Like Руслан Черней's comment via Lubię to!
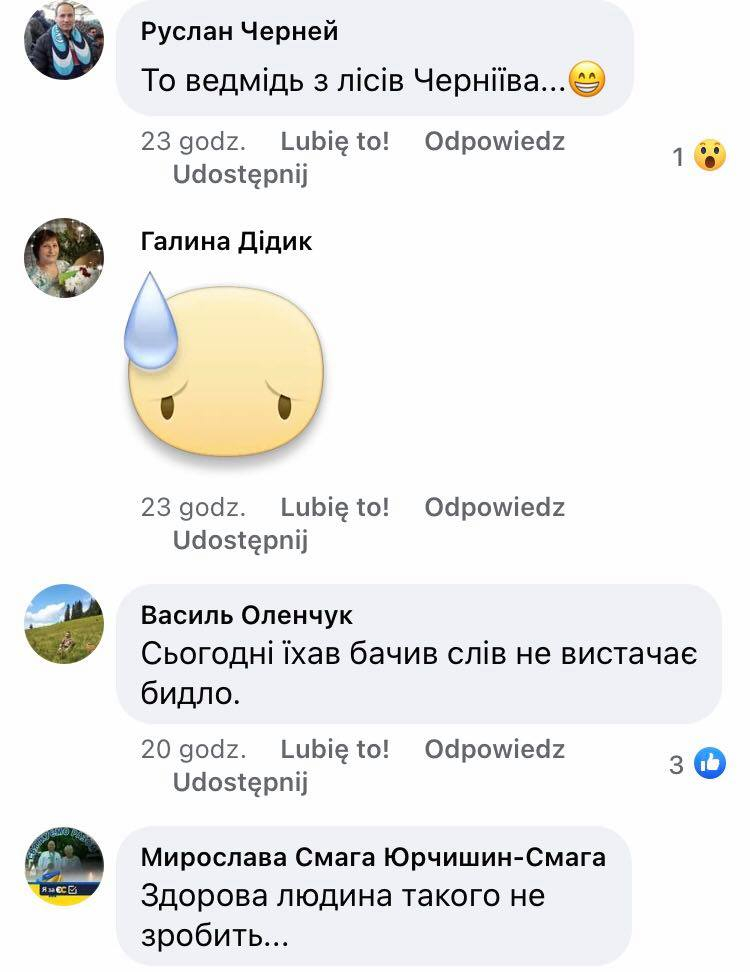This screenshot has height=972, width=750. pos(335,141)
